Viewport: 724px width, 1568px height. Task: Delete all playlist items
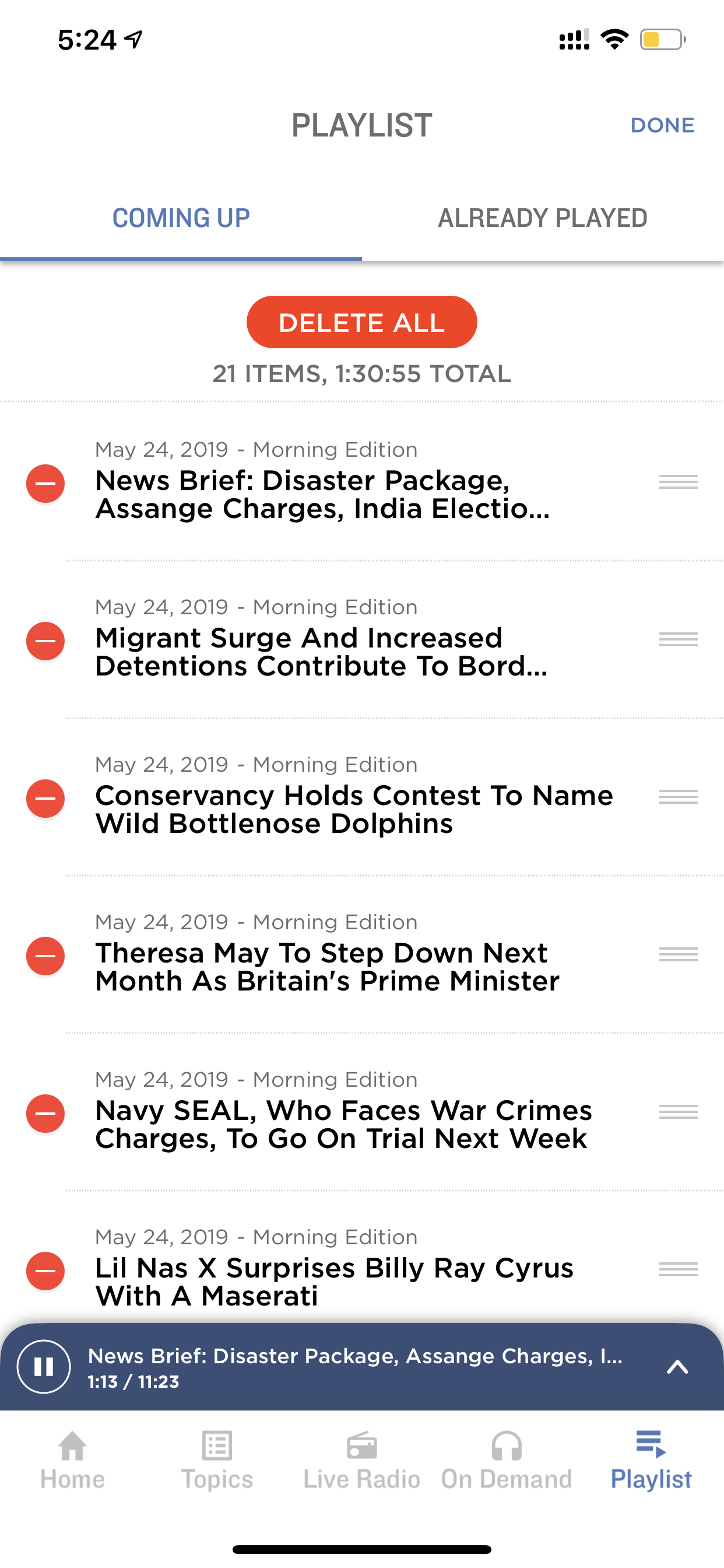361,322
